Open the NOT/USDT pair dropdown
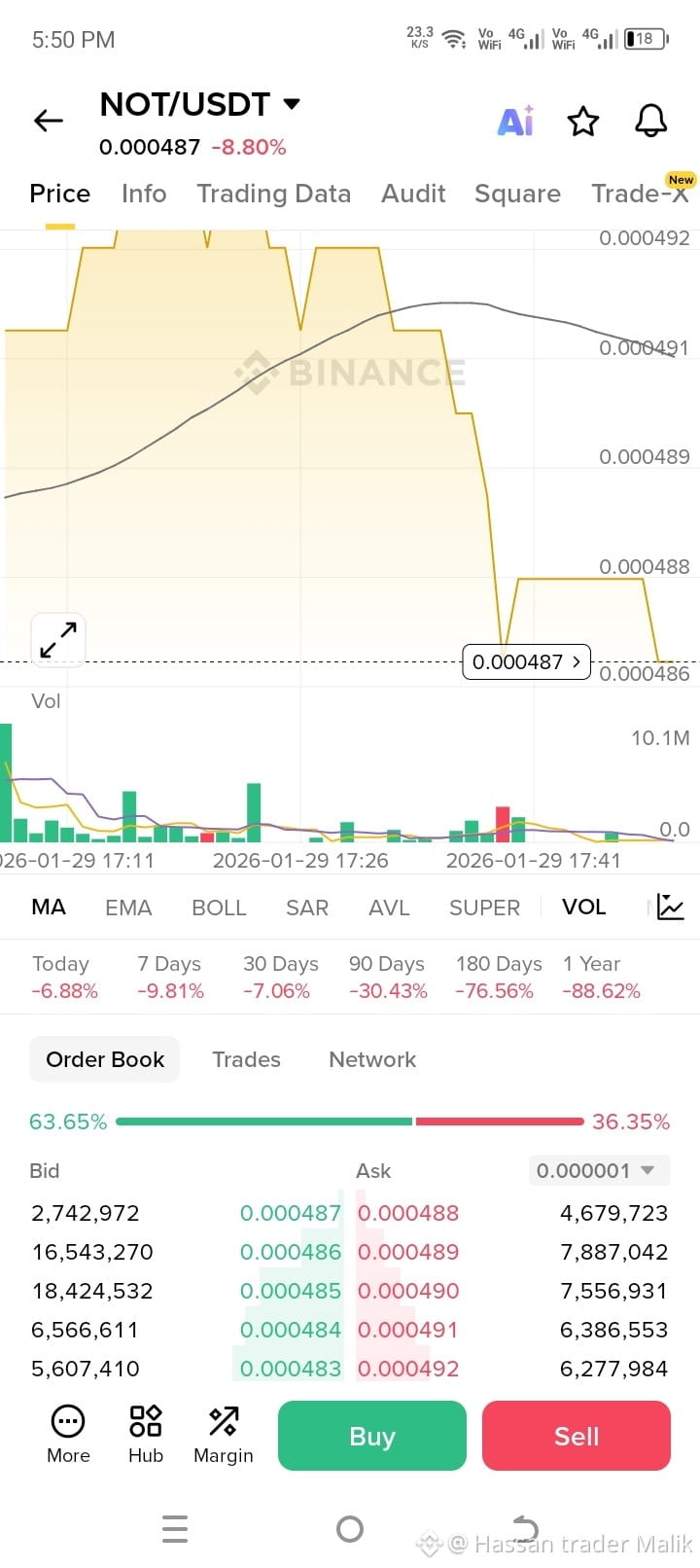The image size is (700, 1568). [292, 104]
